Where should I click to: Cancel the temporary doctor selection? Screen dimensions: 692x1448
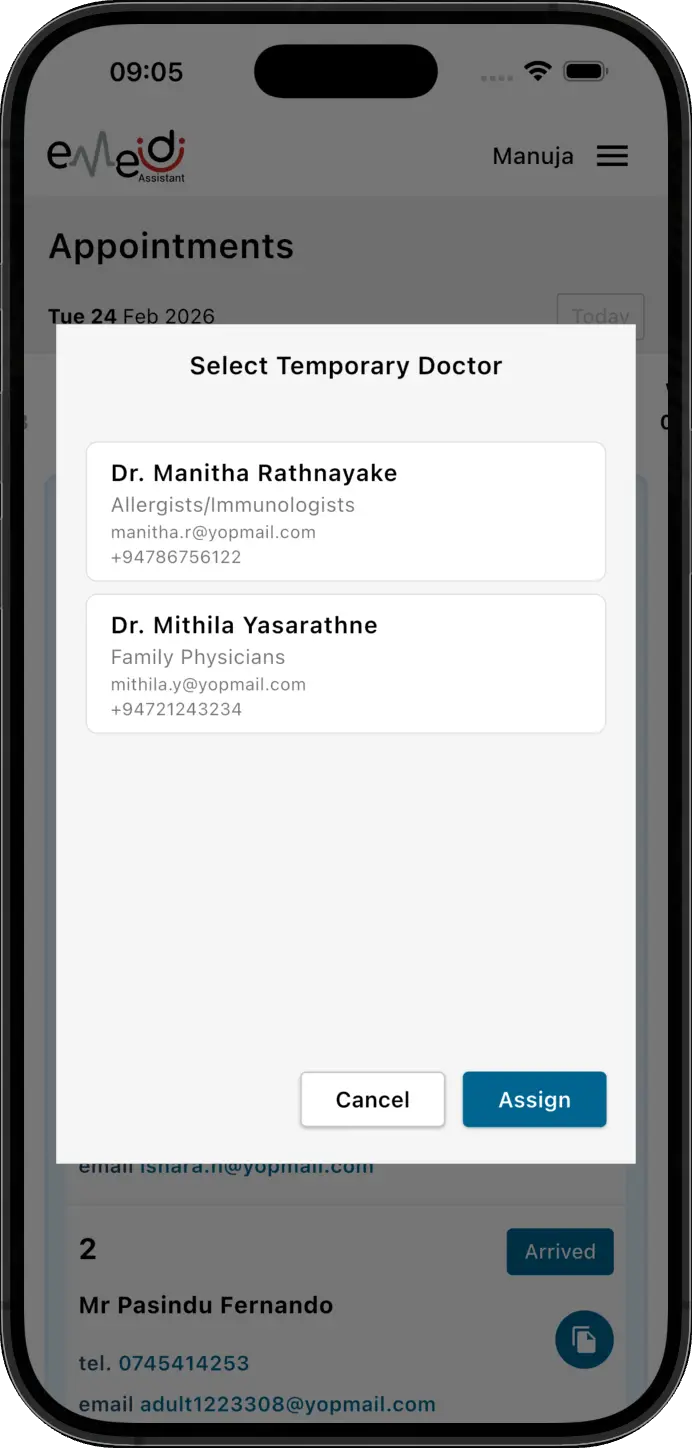pos(372,1099)
